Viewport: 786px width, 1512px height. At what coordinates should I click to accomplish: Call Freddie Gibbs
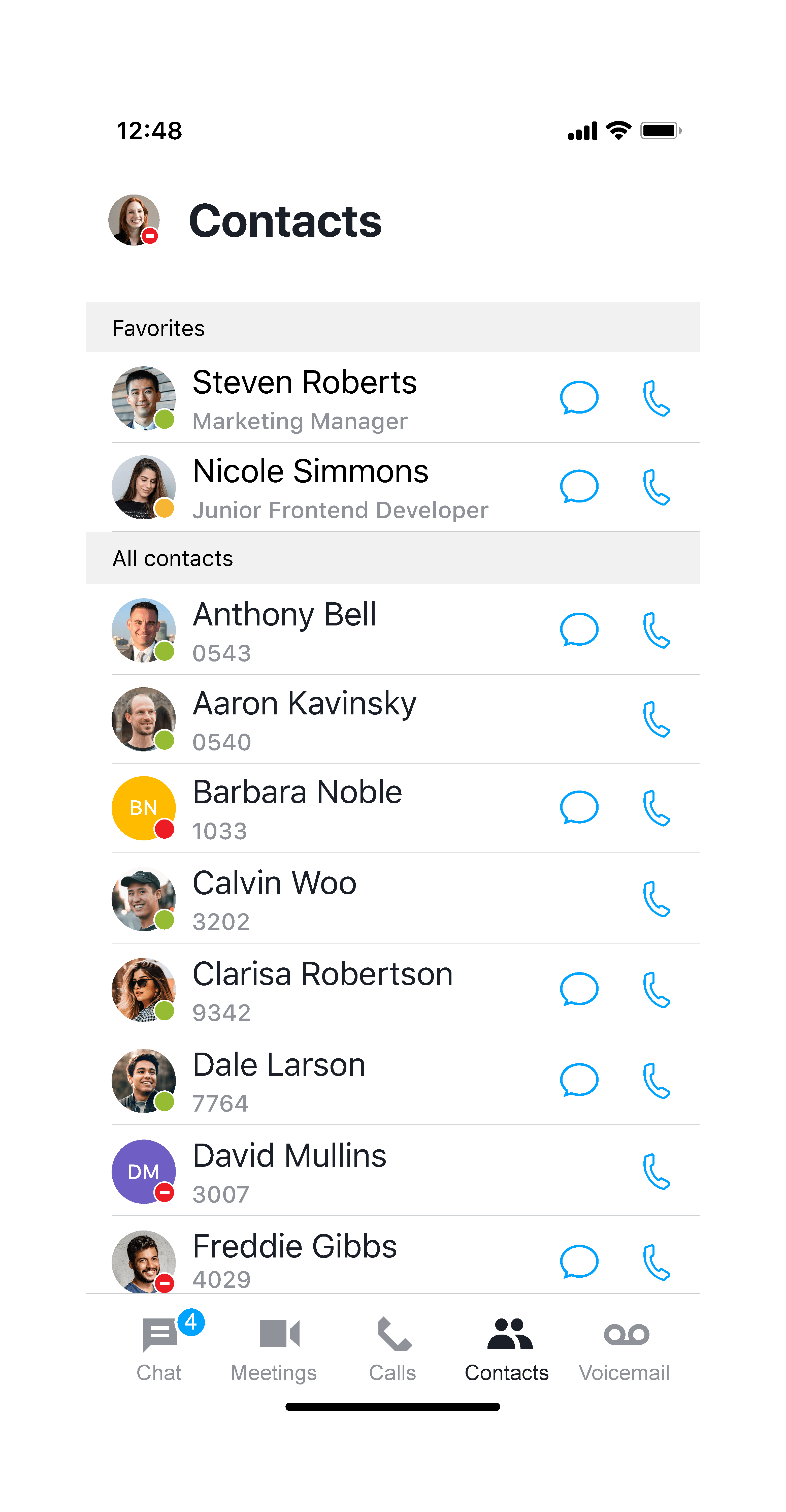tap(656, 1262)
